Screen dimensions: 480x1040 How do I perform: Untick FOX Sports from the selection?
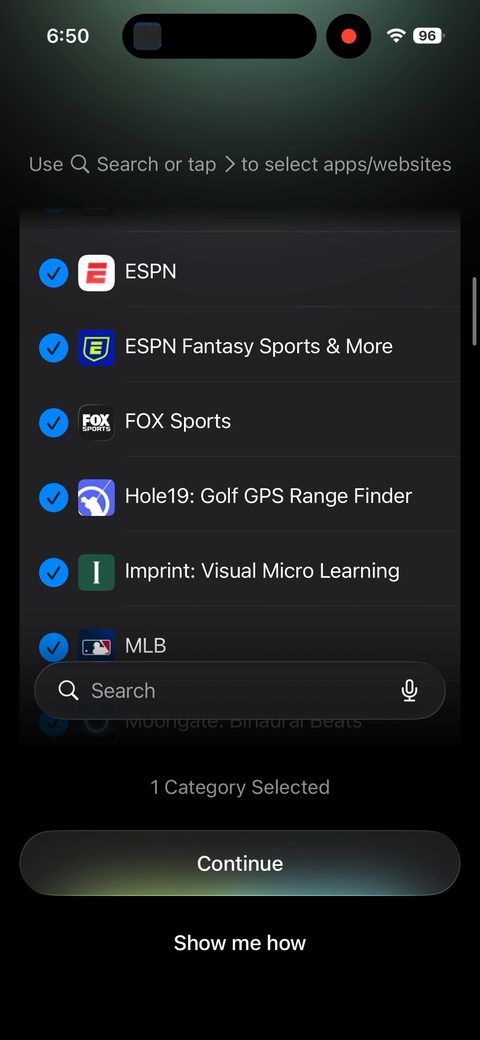(54, 422)
